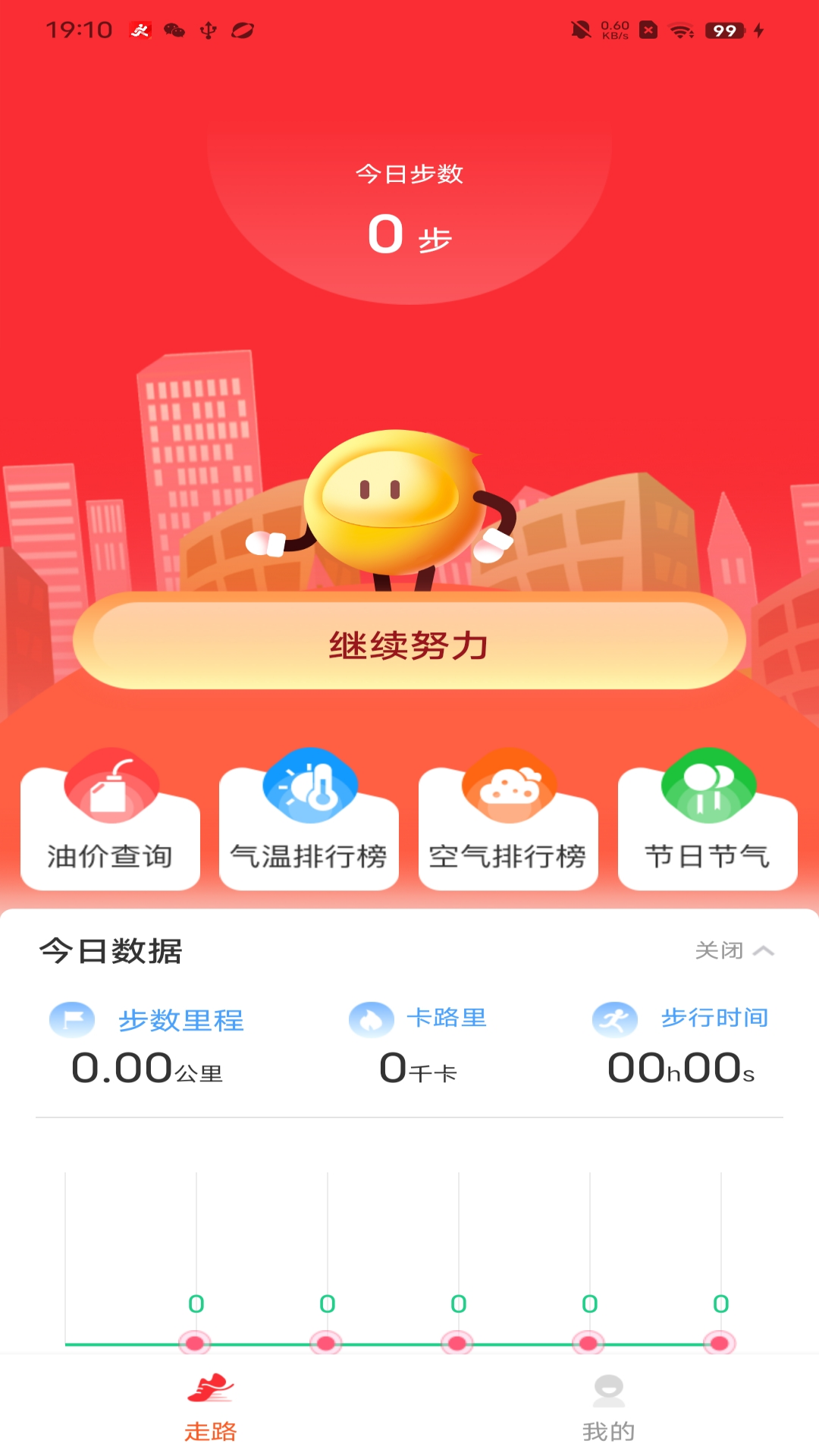This screenshot has width=819, height=1456.
Task: Open 气温排行榜 card
Action: coord(309,820)
